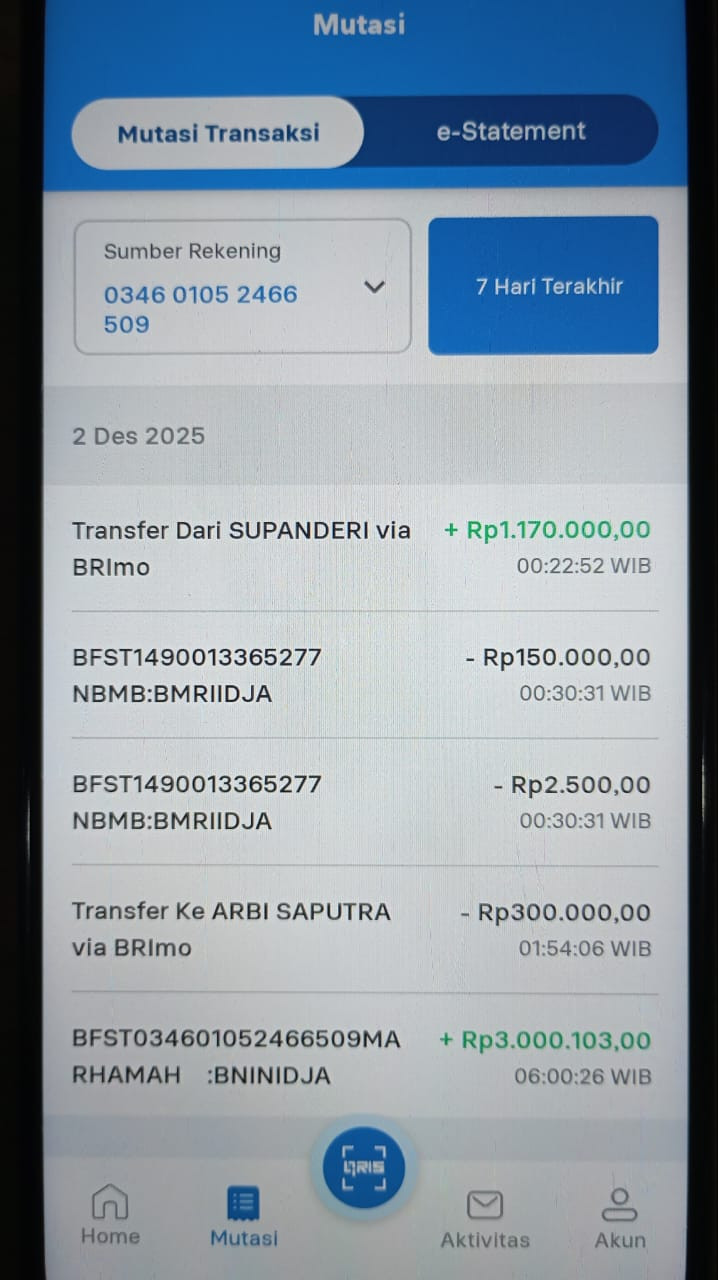Expand the Sumber Rekening account dropdown
The width and height of the screenshot is (718, 1280).
tap(374, 287)
